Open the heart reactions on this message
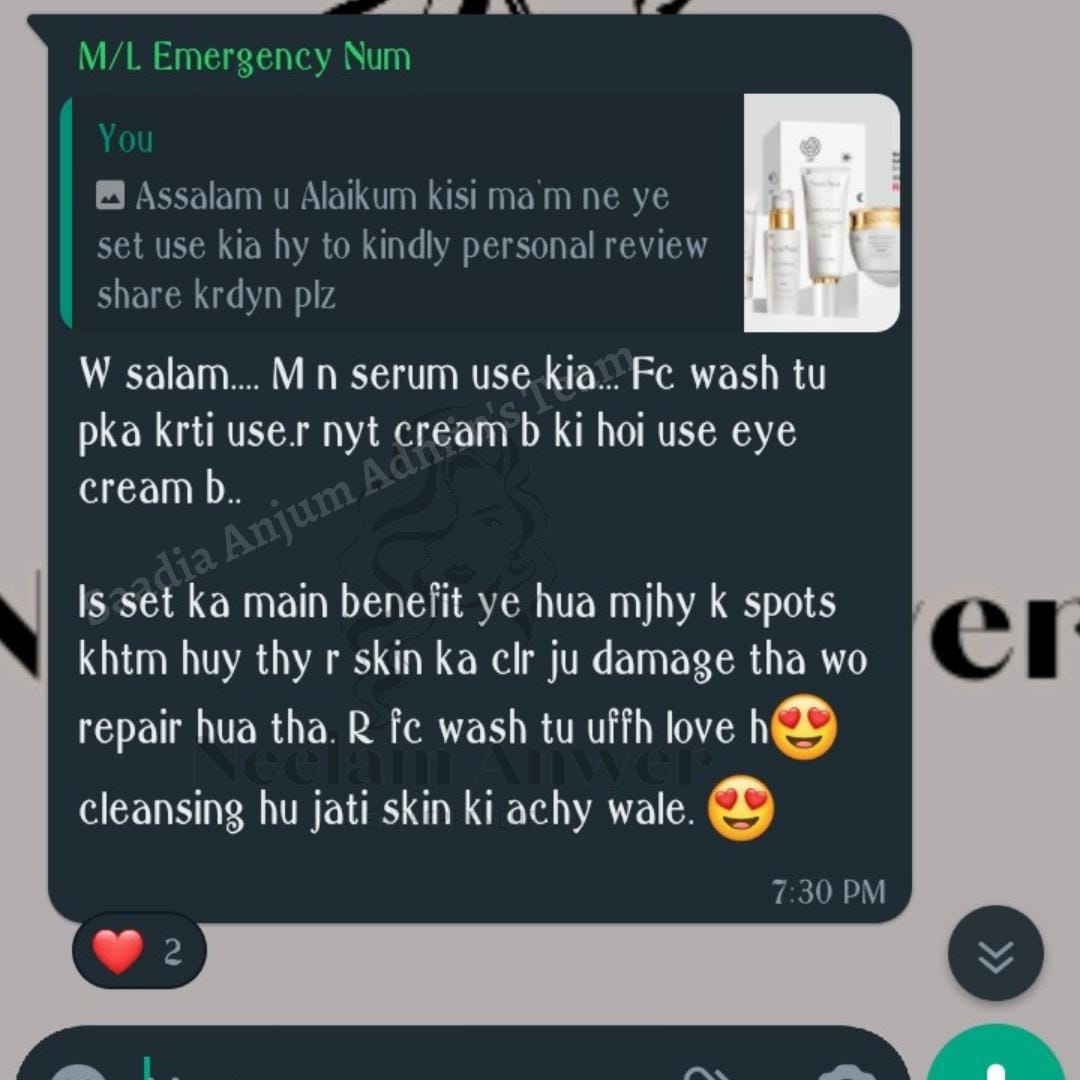 [x=139, y=951]
